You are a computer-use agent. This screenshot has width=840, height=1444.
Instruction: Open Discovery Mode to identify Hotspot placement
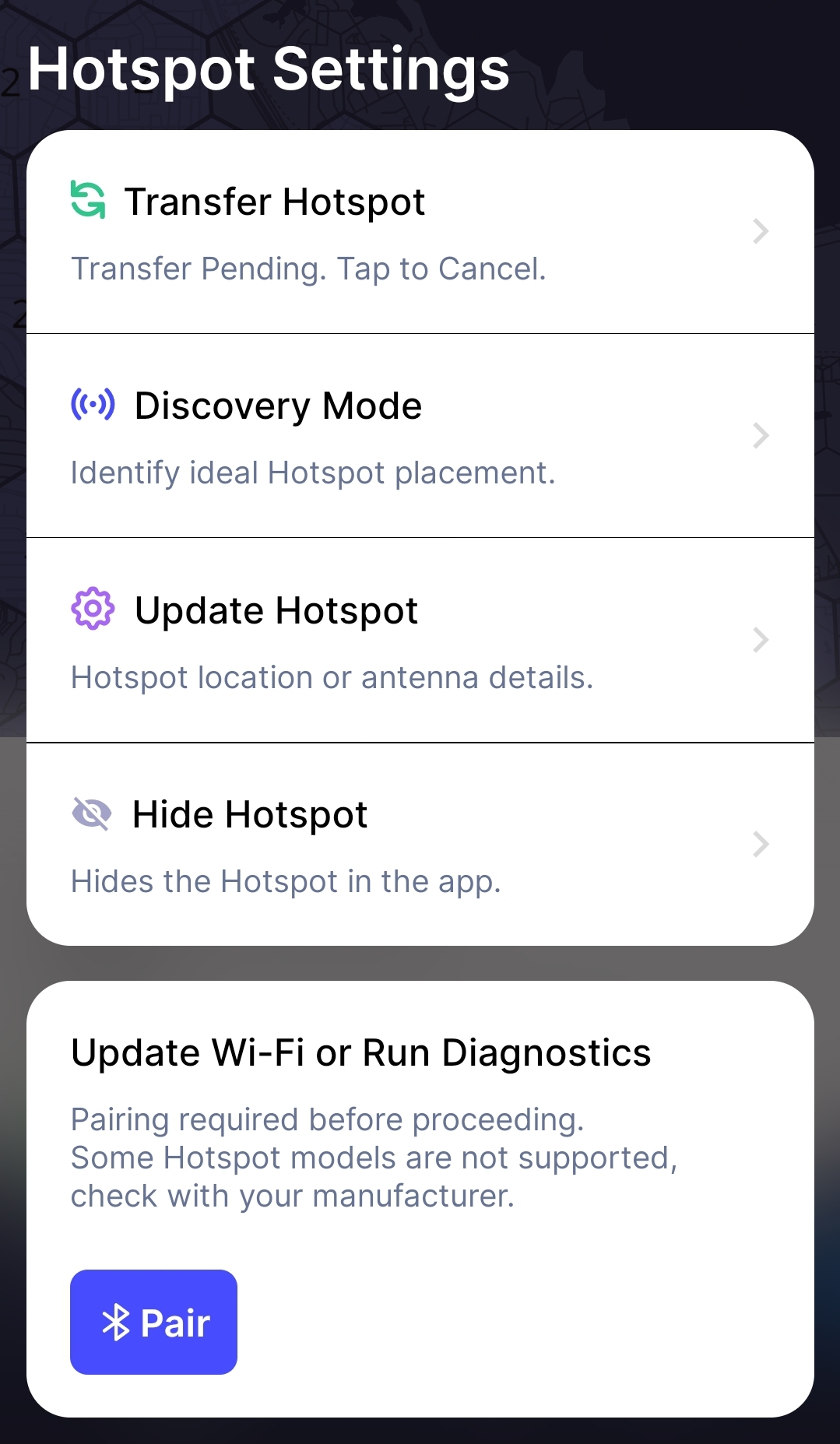[x=420, y=435]
